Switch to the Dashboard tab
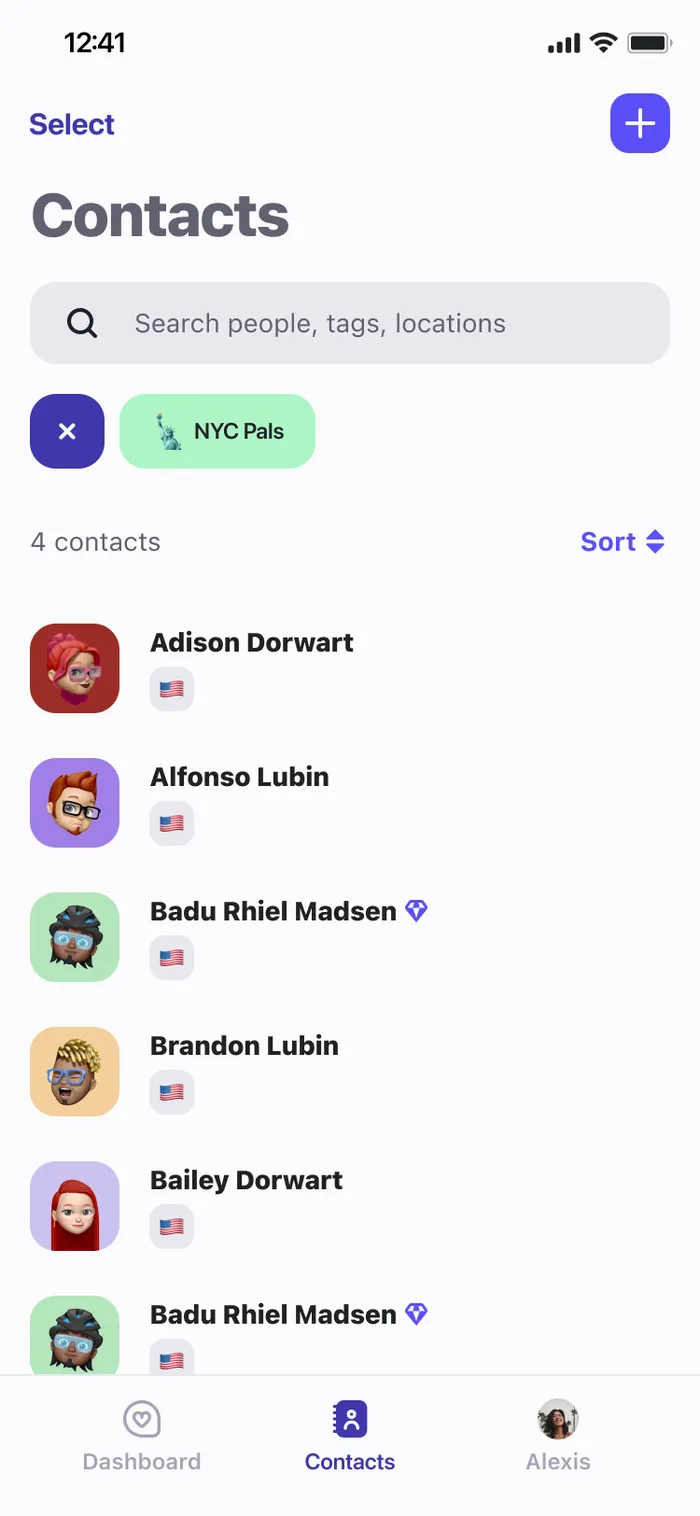 (142, 1437)
